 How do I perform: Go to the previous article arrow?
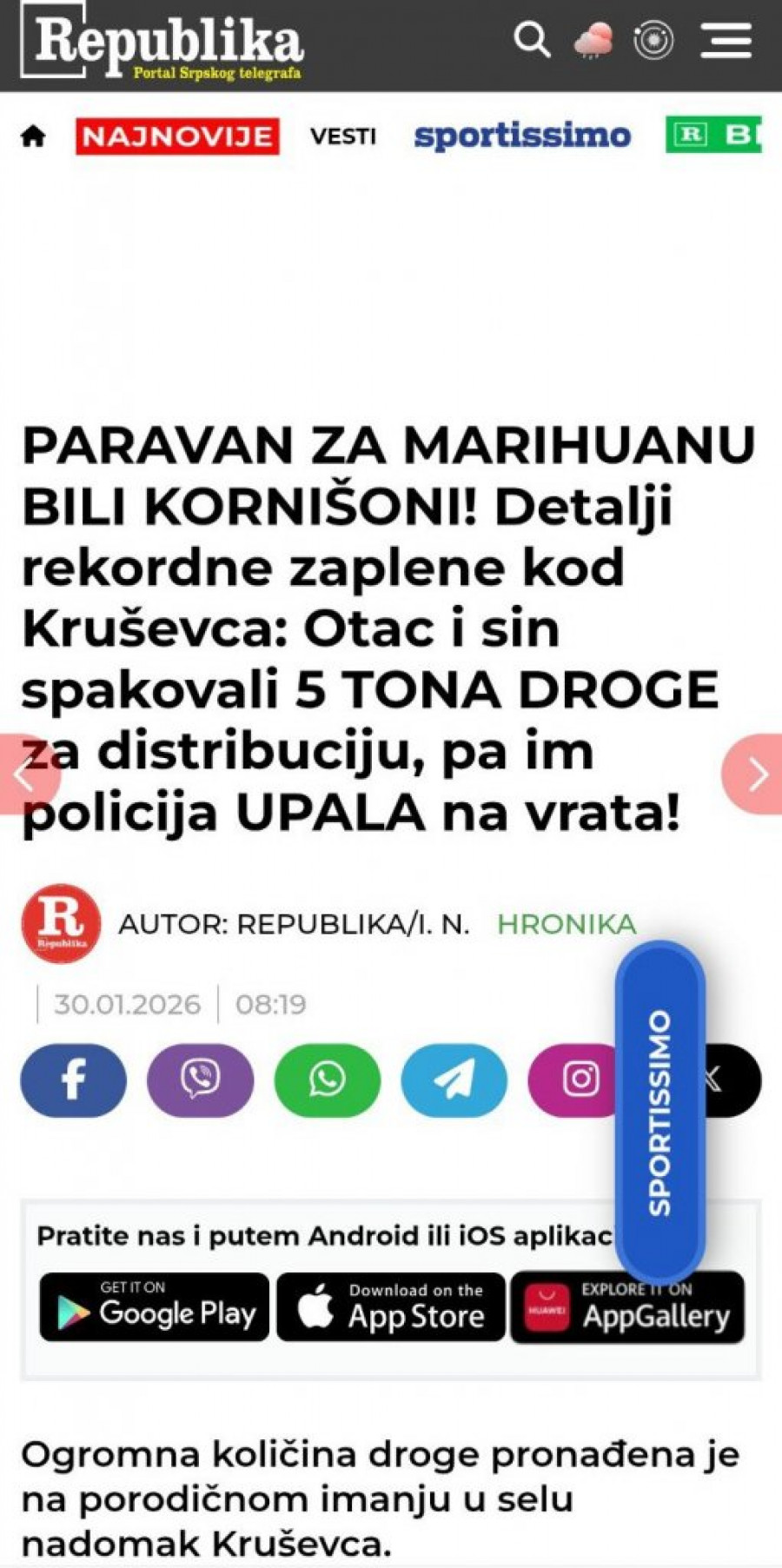point(24,774)
